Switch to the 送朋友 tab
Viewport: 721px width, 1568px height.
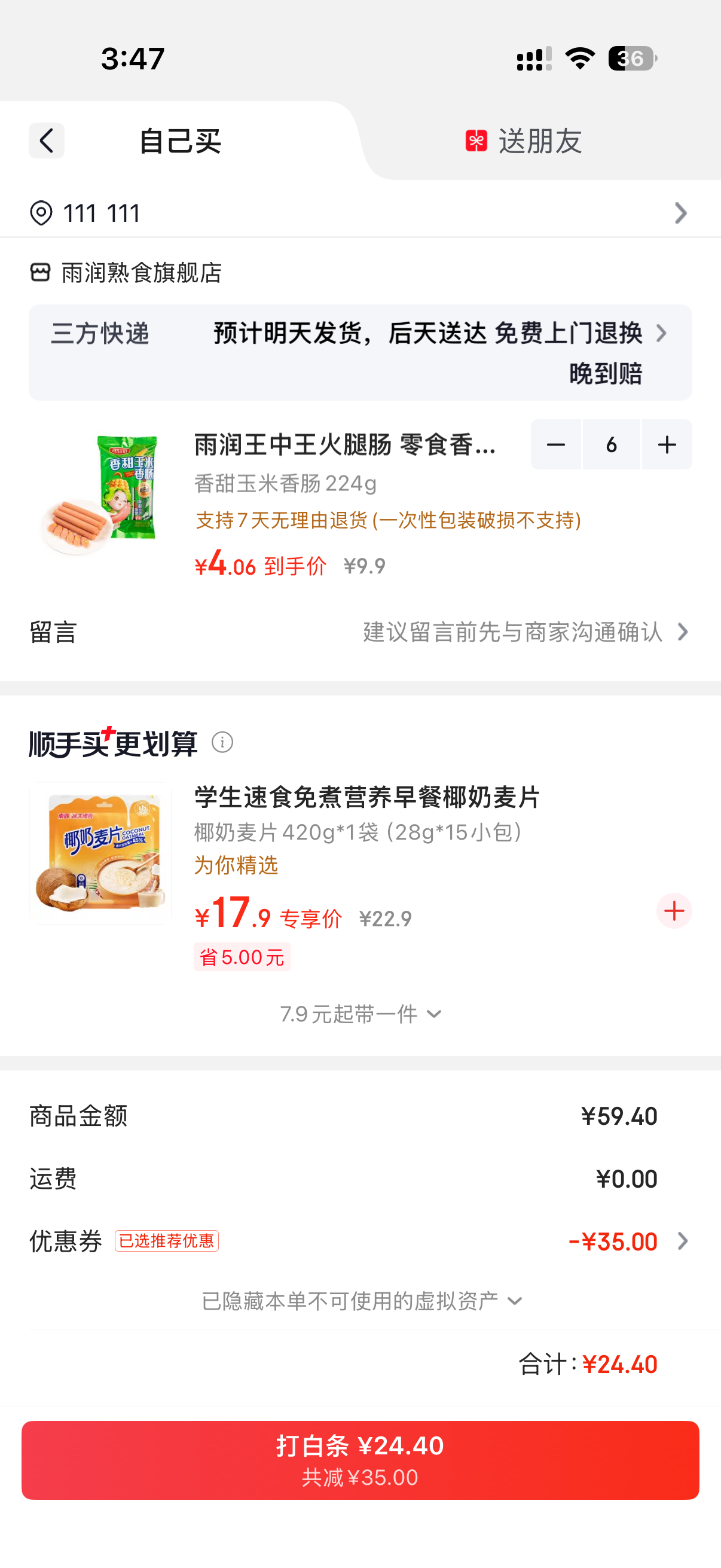coord(523,141)
